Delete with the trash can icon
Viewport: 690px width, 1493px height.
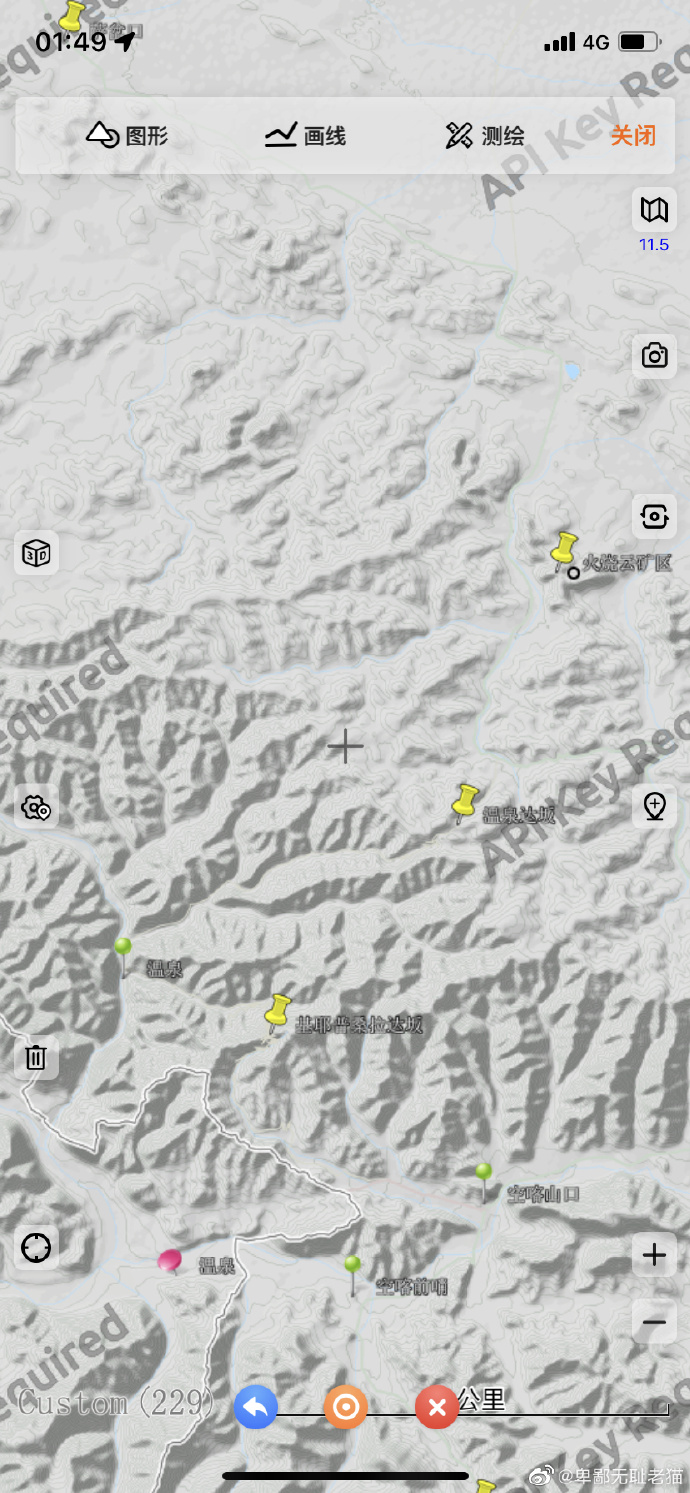click(x=36, y=1057)
